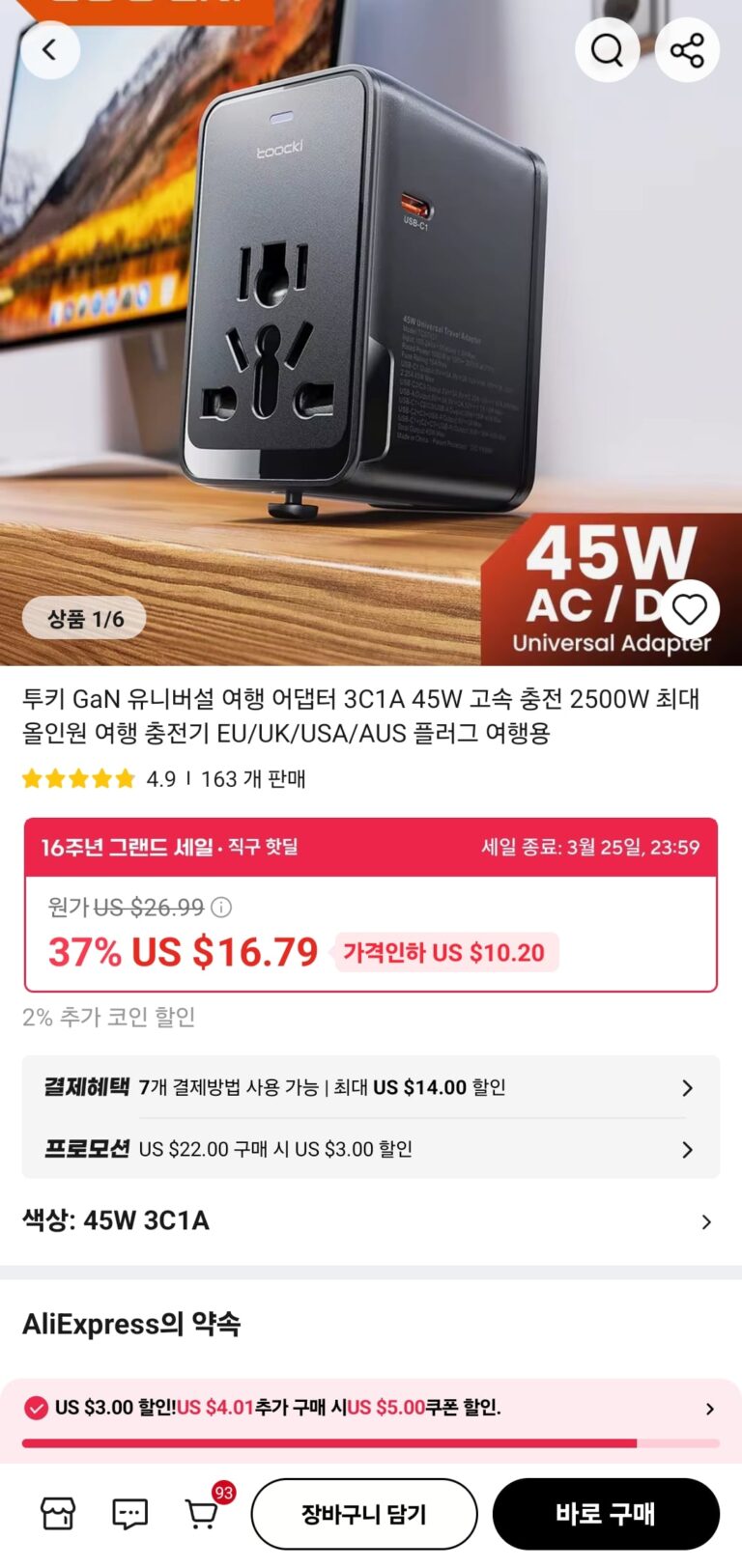Open 결제혜택 payment benefits row
Screen dimensions: 742x1568
(x=371, y=1087)
